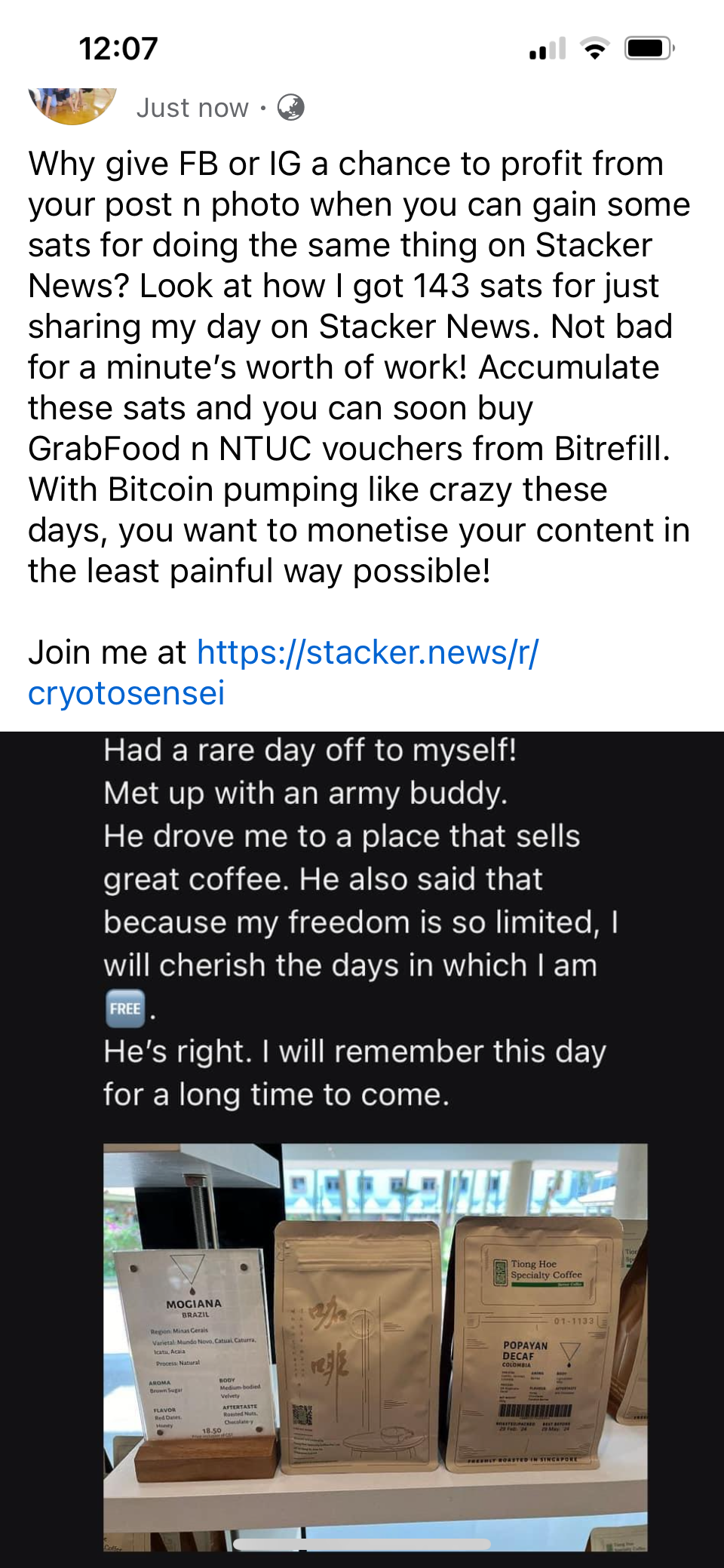Open the poster's profile picture
Screen dimensions: 724x1568
72,105
